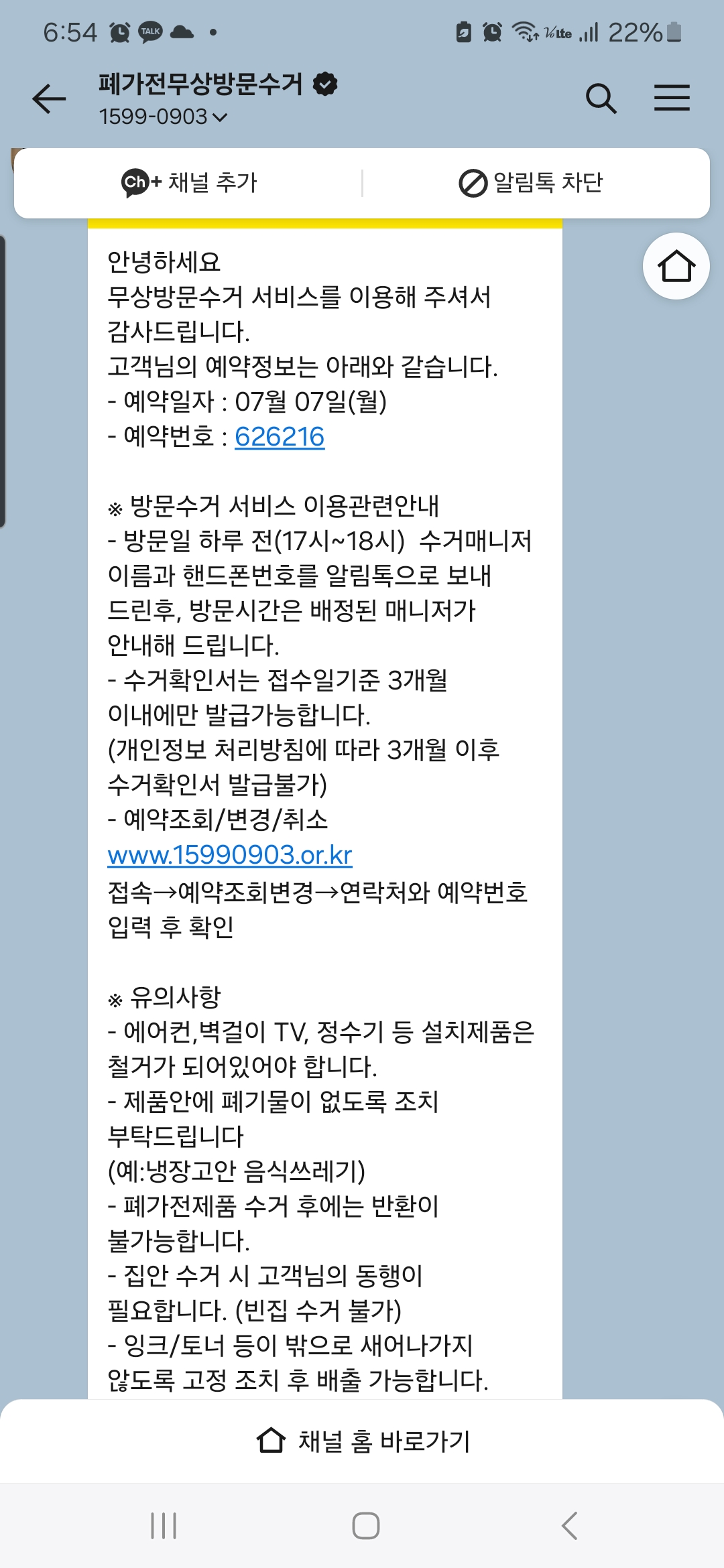Tap 채널 홈 바로가기 button
The width and height of the screenshot is (724, 1568).
(x=362, y=1441)
